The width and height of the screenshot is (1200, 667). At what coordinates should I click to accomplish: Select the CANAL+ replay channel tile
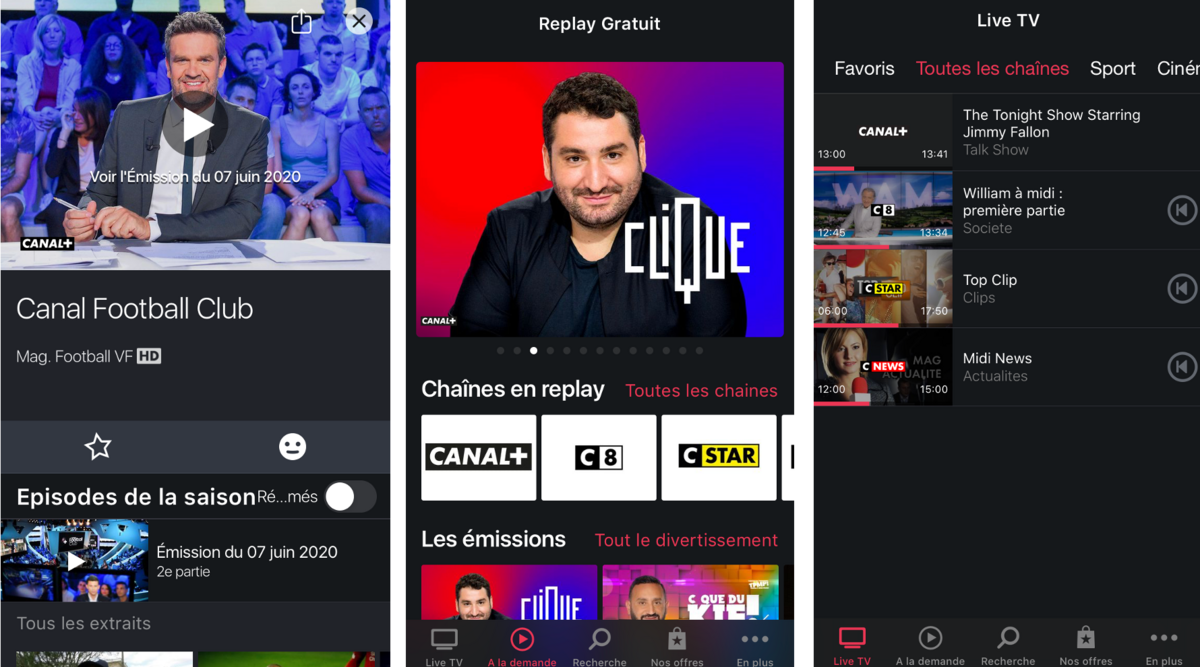point(478,457)
